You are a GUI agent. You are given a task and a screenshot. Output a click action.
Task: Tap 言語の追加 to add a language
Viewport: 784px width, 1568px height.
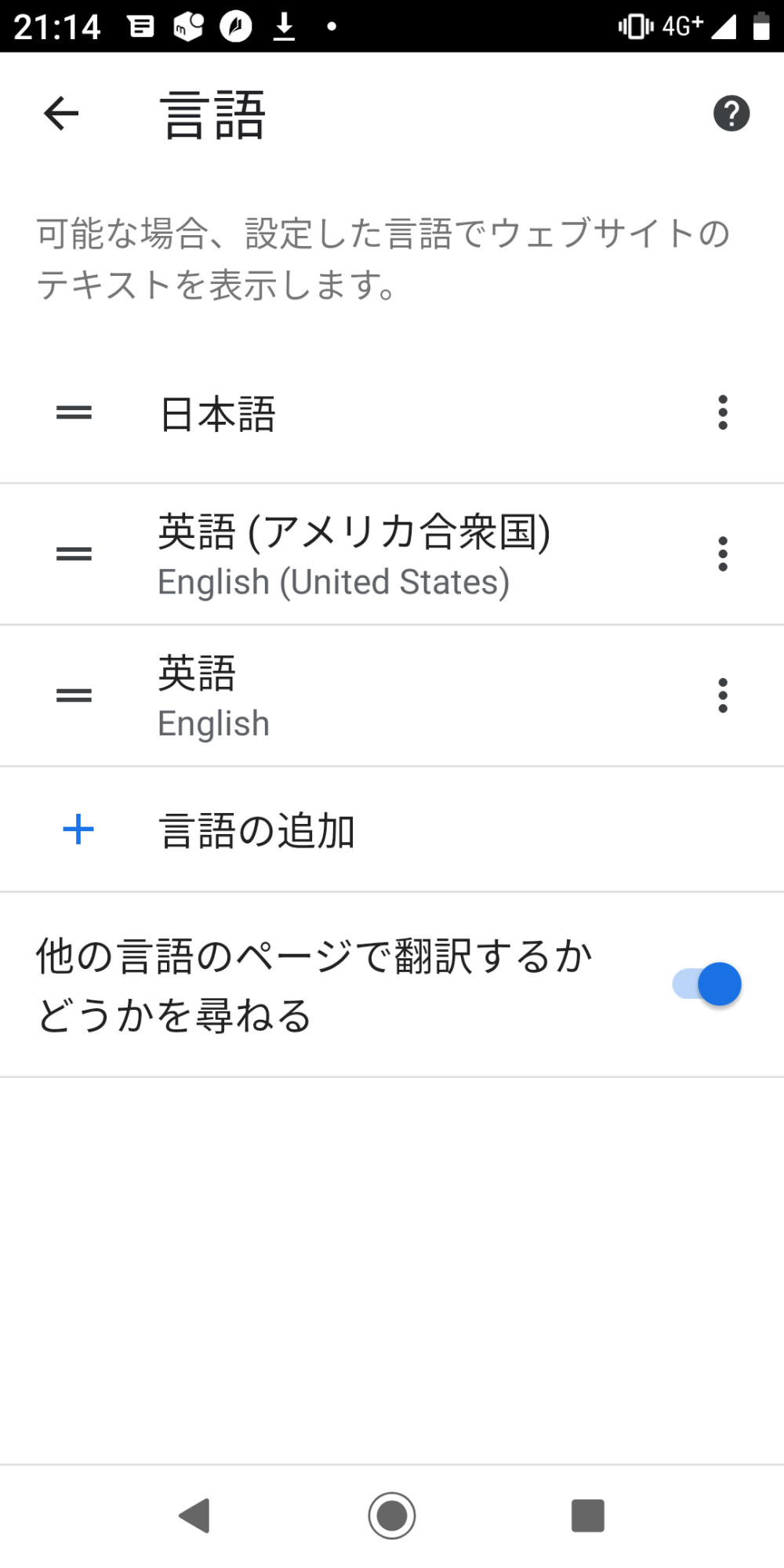pos(257,830)
